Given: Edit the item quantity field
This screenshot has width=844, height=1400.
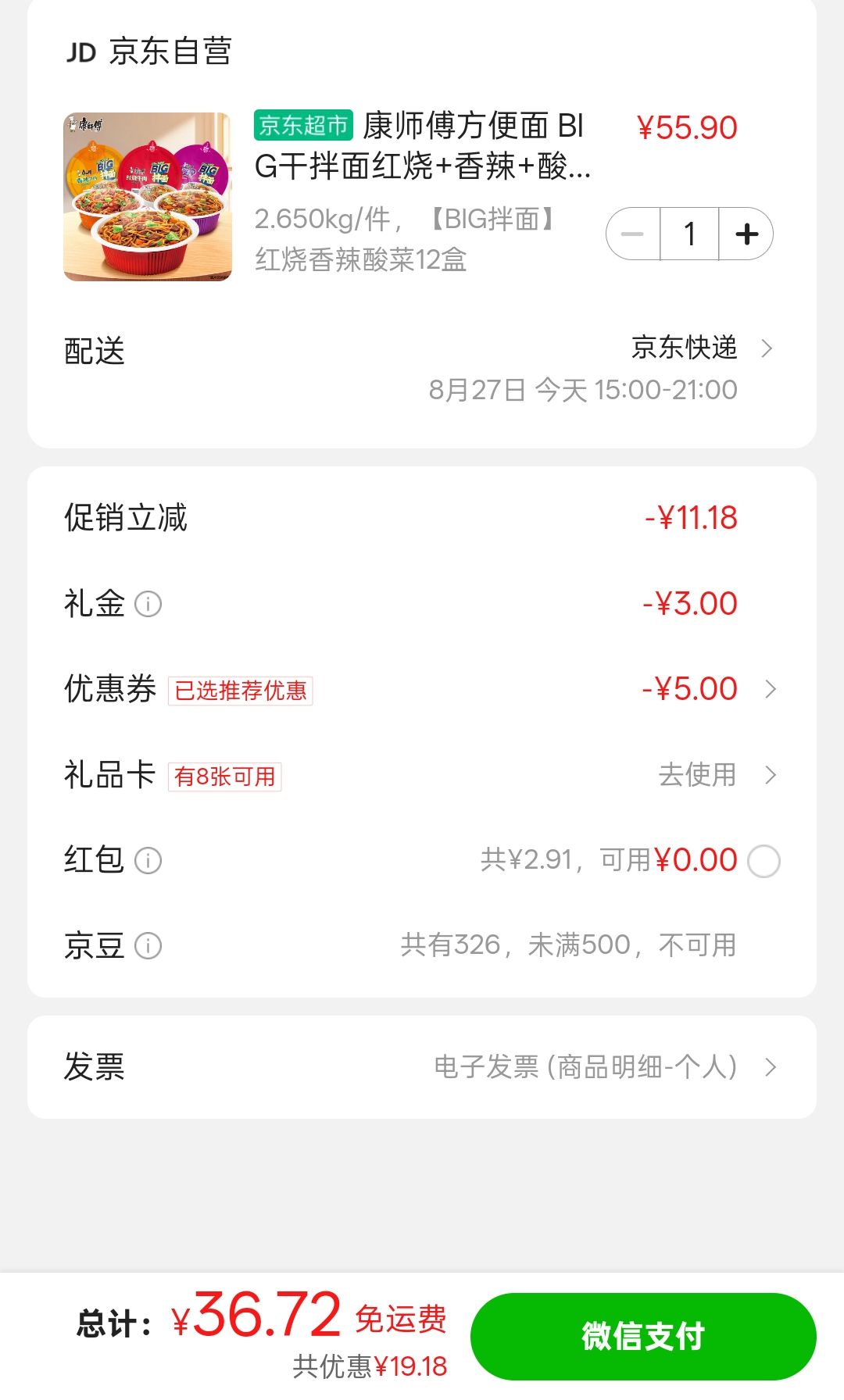Looking at the screenshot, I should (x=689, y=234).
